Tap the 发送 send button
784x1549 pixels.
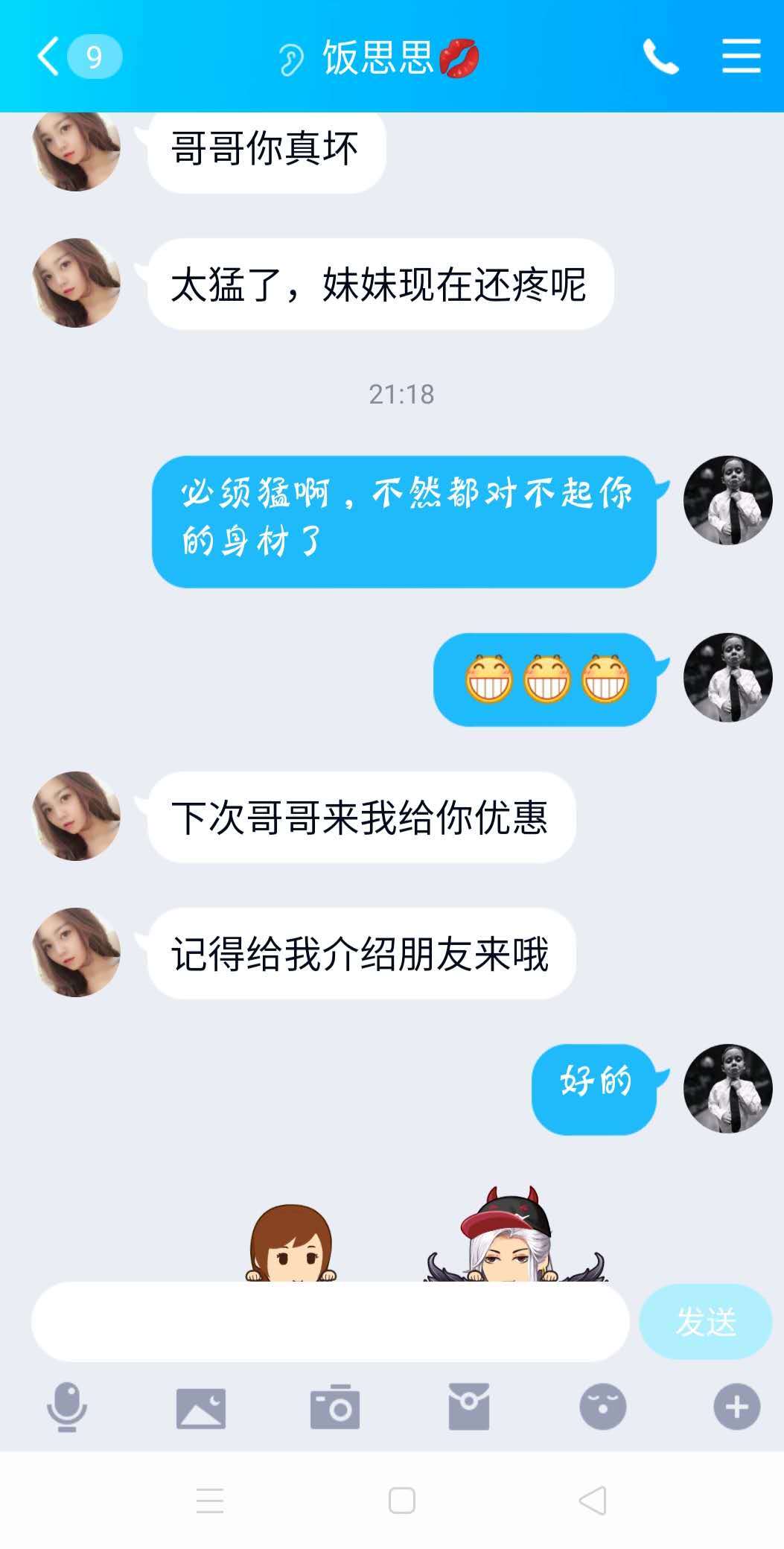point(705,1321)
